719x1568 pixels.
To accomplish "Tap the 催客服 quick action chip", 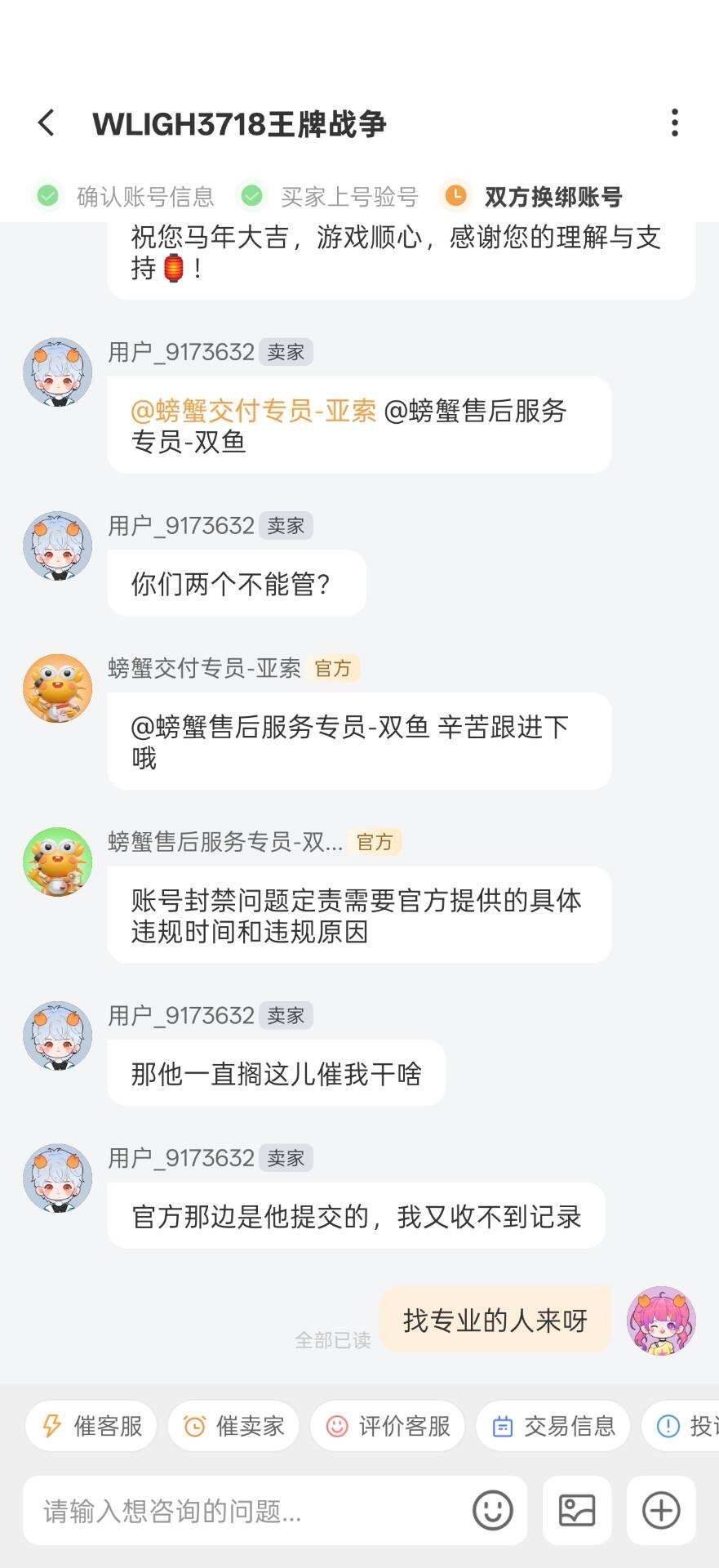I will [91, 1426].
